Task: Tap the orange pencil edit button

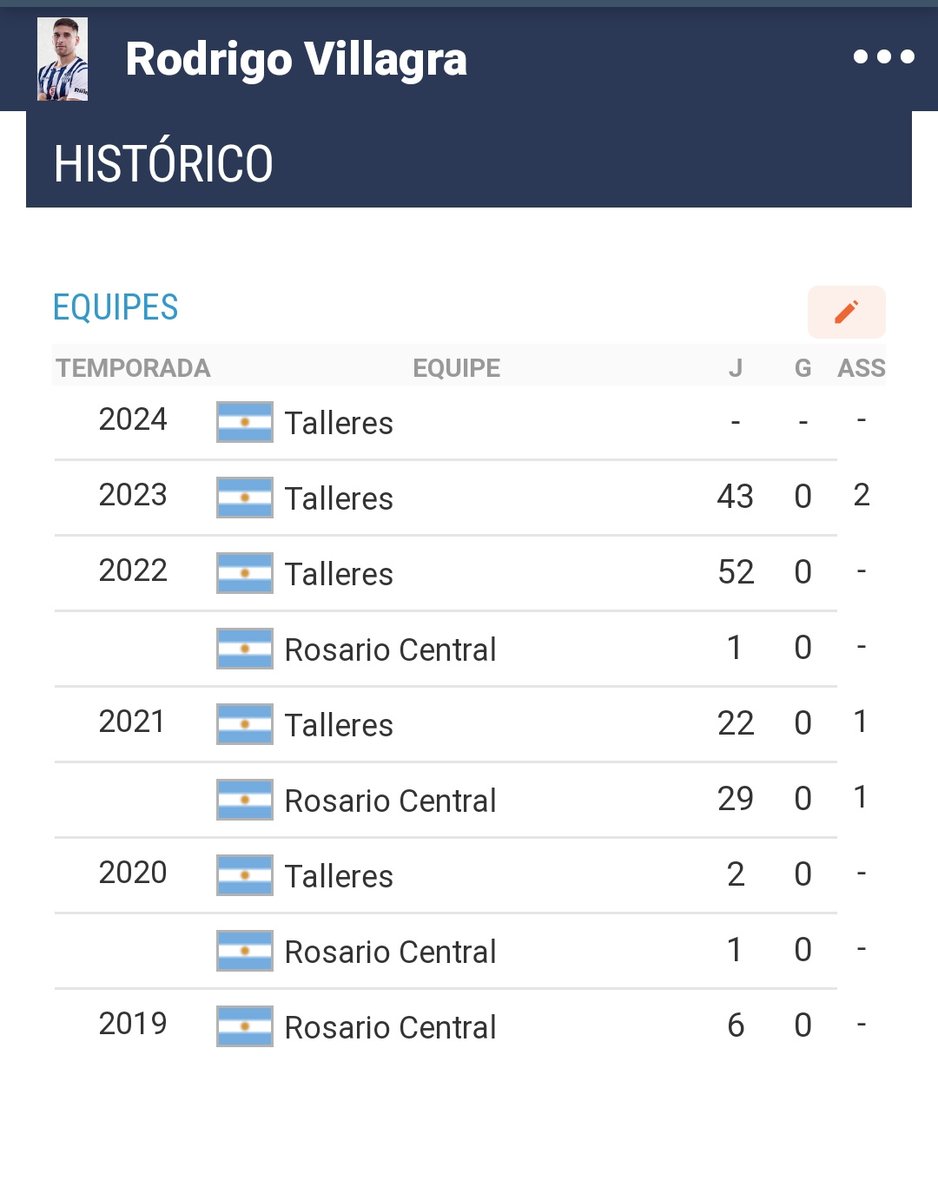Action: 846,312
